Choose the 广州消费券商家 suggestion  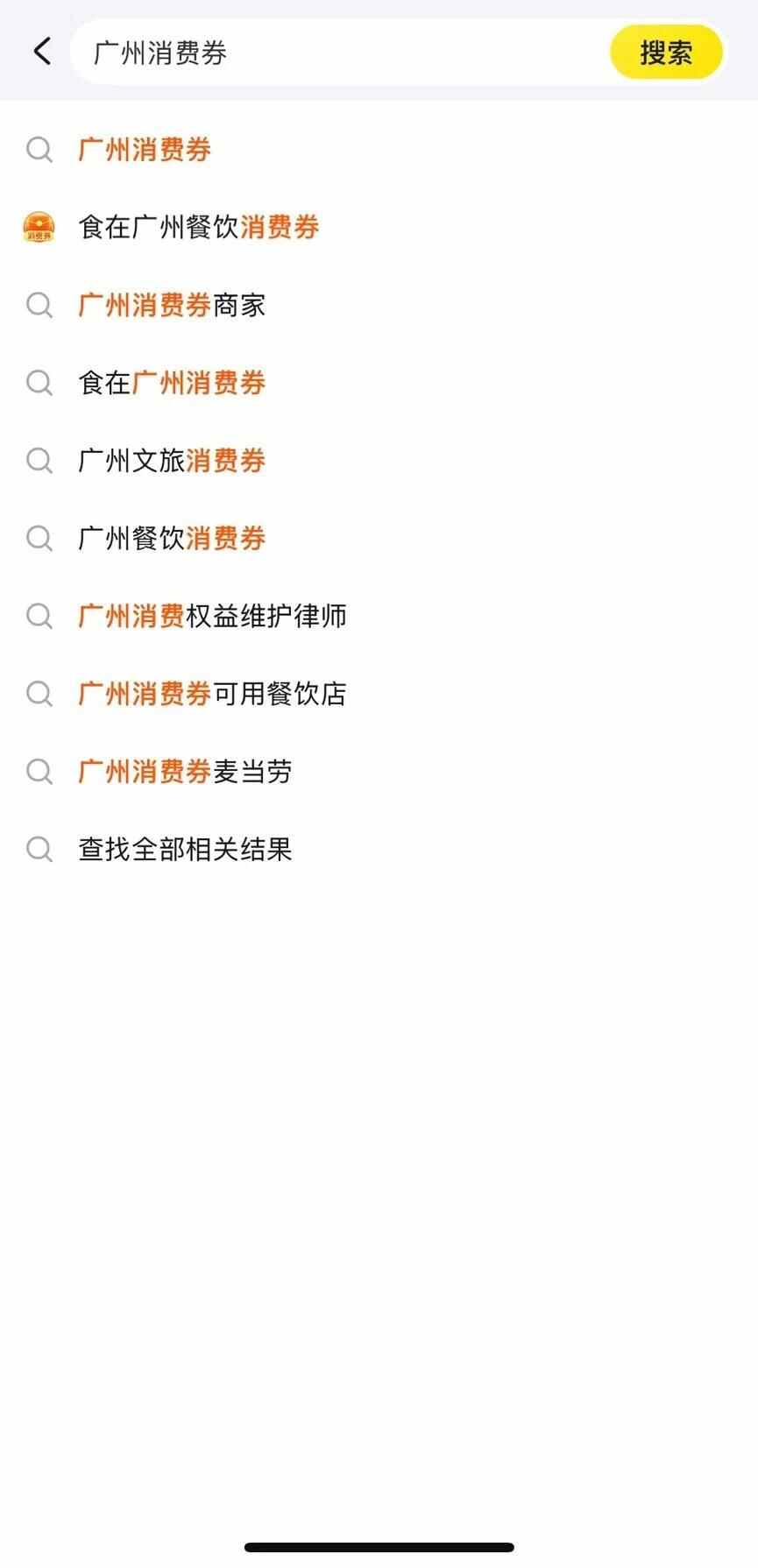coord(172,305)
